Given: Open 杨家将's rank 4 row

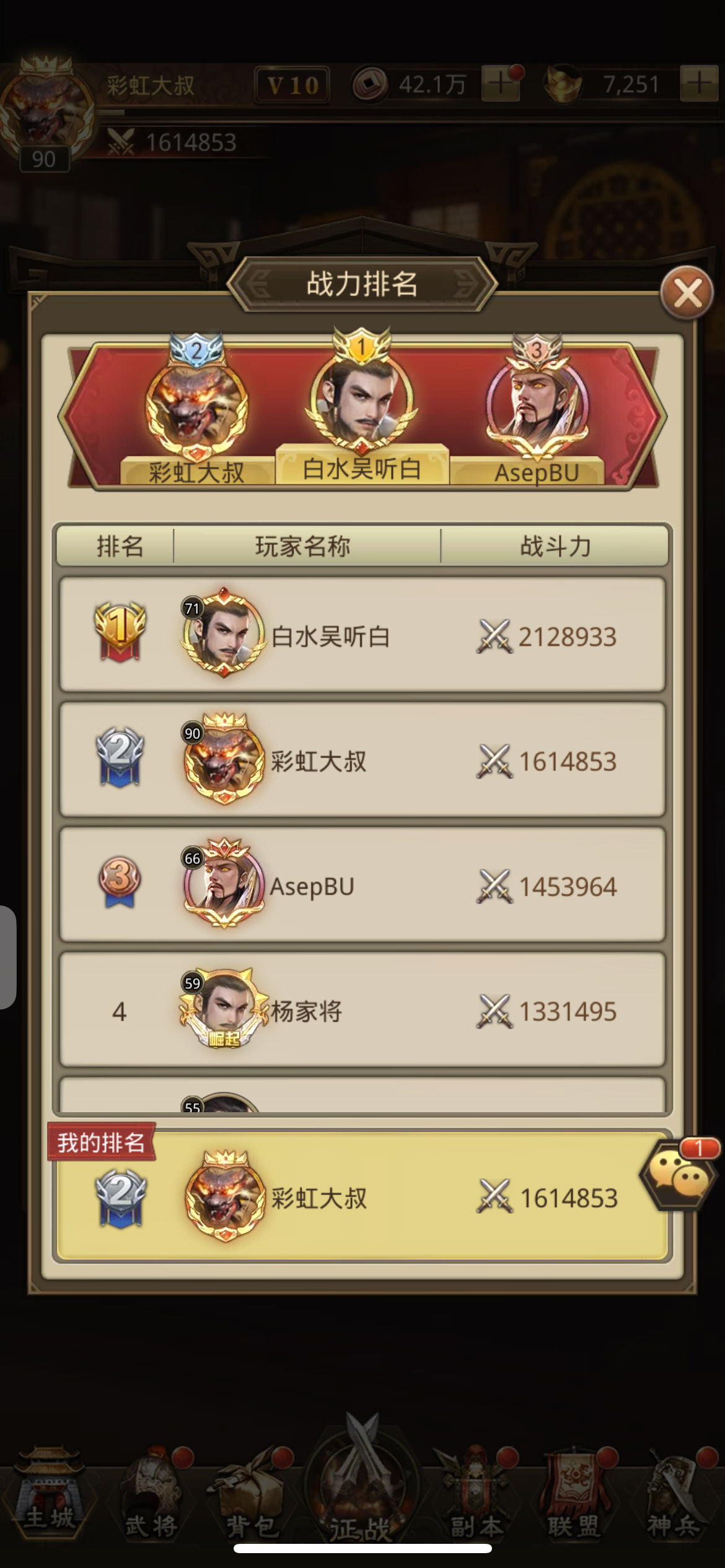Looking at the screenshot, I should tap(362, 1011).
